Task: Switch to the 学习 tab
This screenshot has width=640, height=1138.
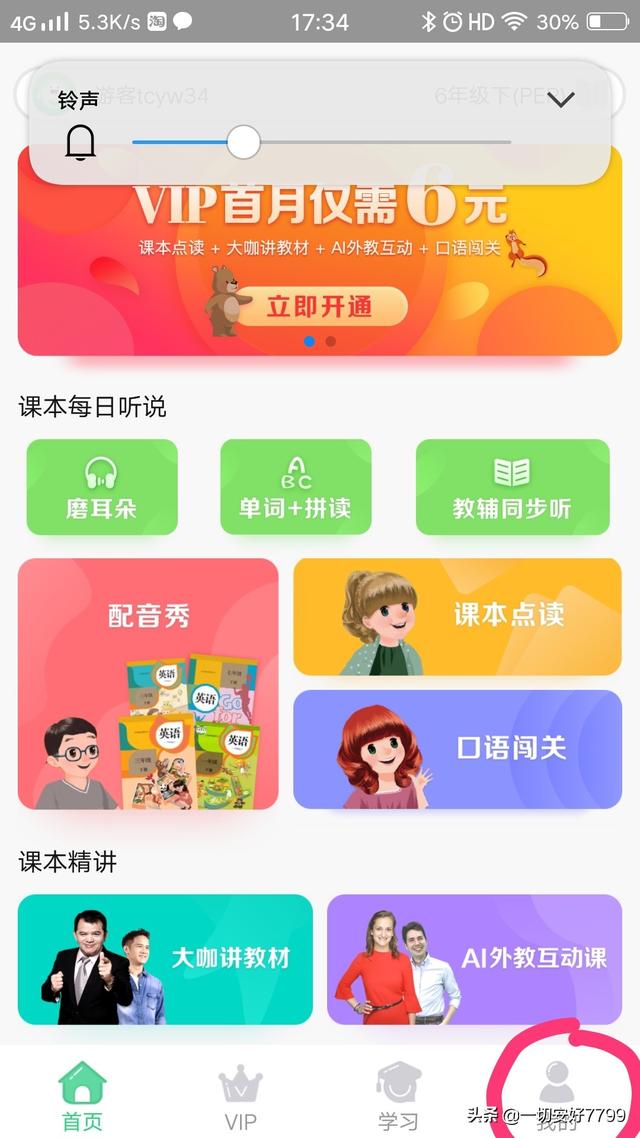Action: tap(398, 1097)
